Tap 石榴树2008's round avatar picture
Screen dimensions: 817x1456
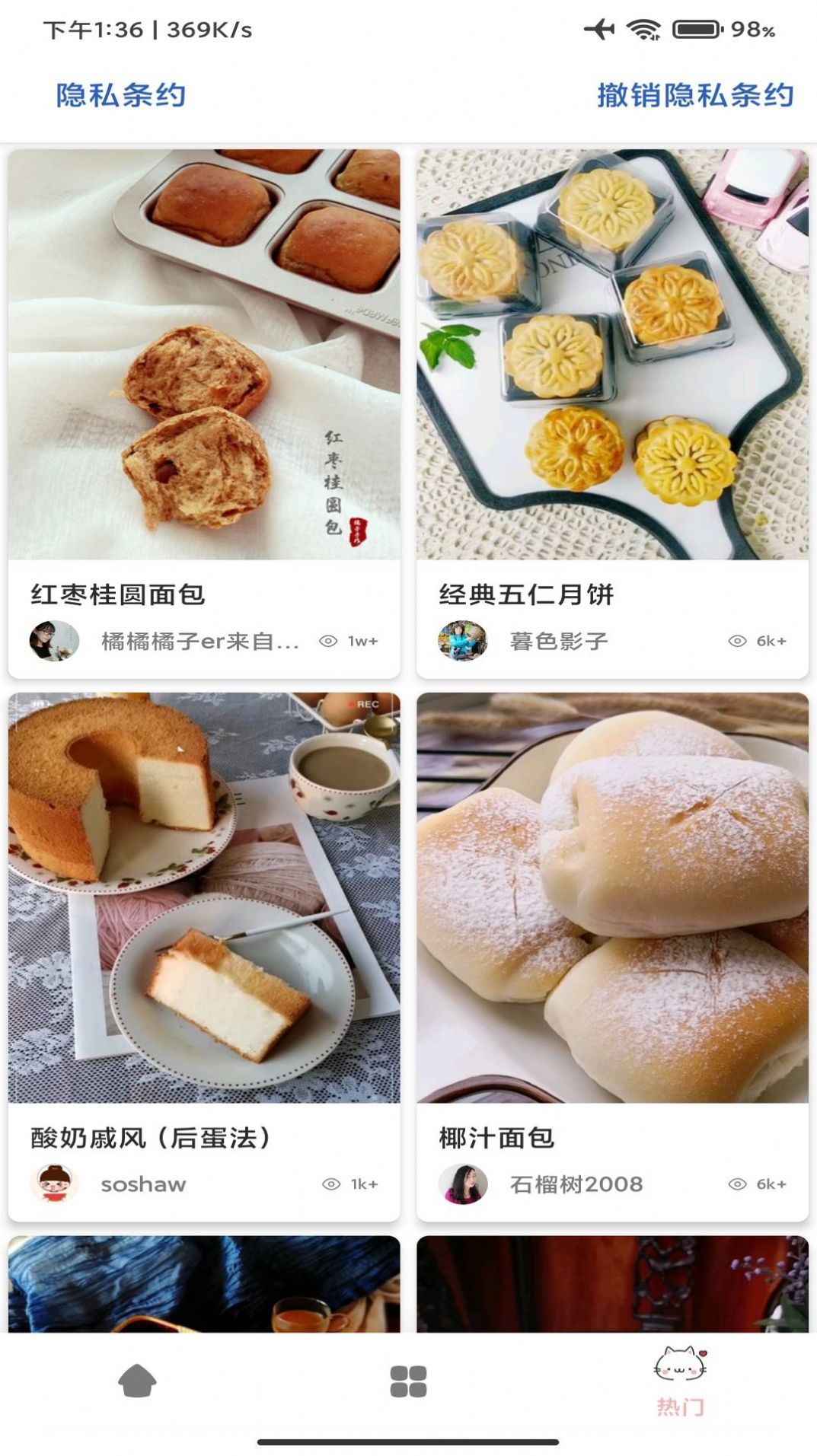463,1184
